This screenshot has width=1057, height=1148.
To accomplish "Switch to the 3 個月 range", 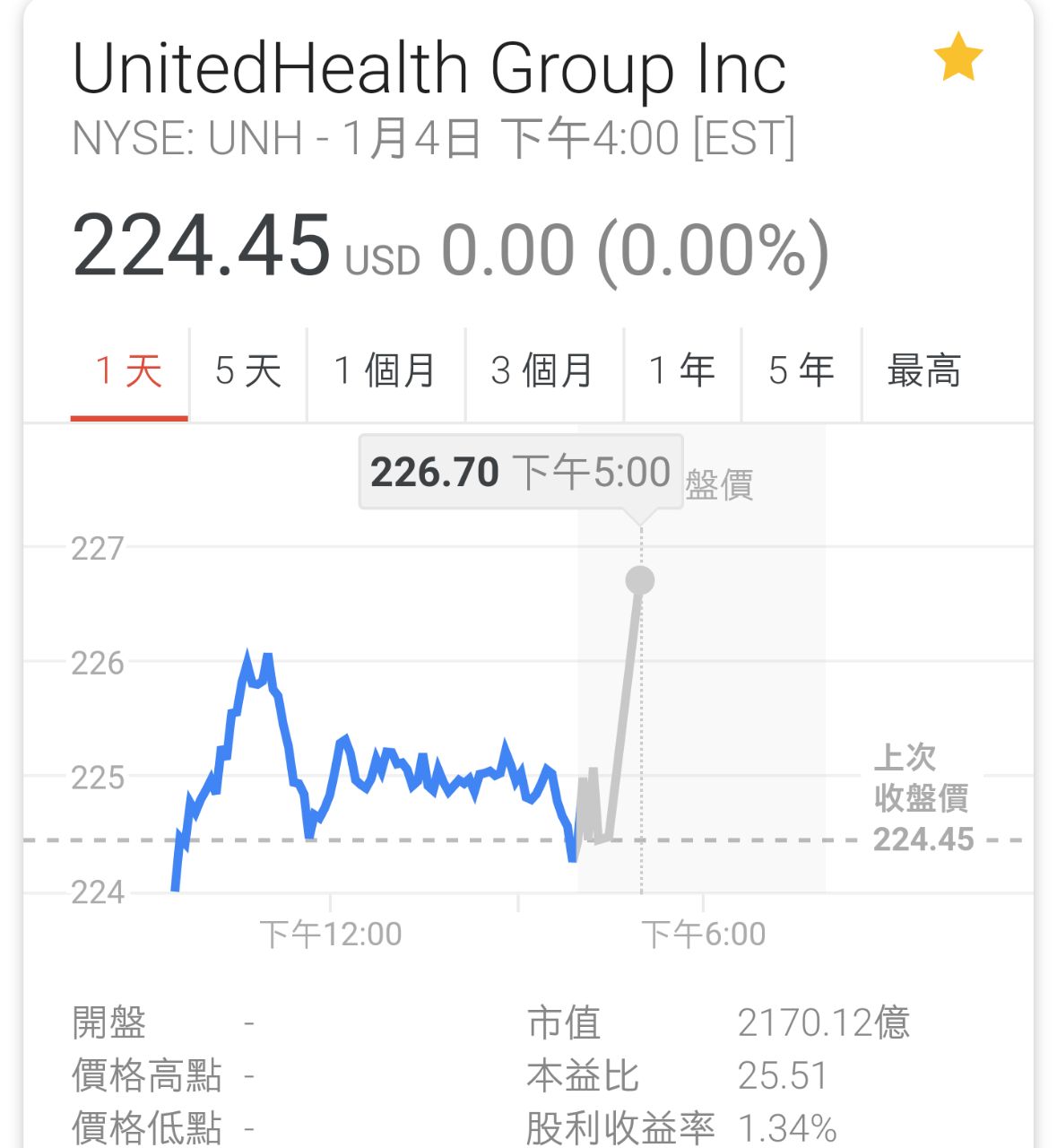I will click(x=544, y=371).
